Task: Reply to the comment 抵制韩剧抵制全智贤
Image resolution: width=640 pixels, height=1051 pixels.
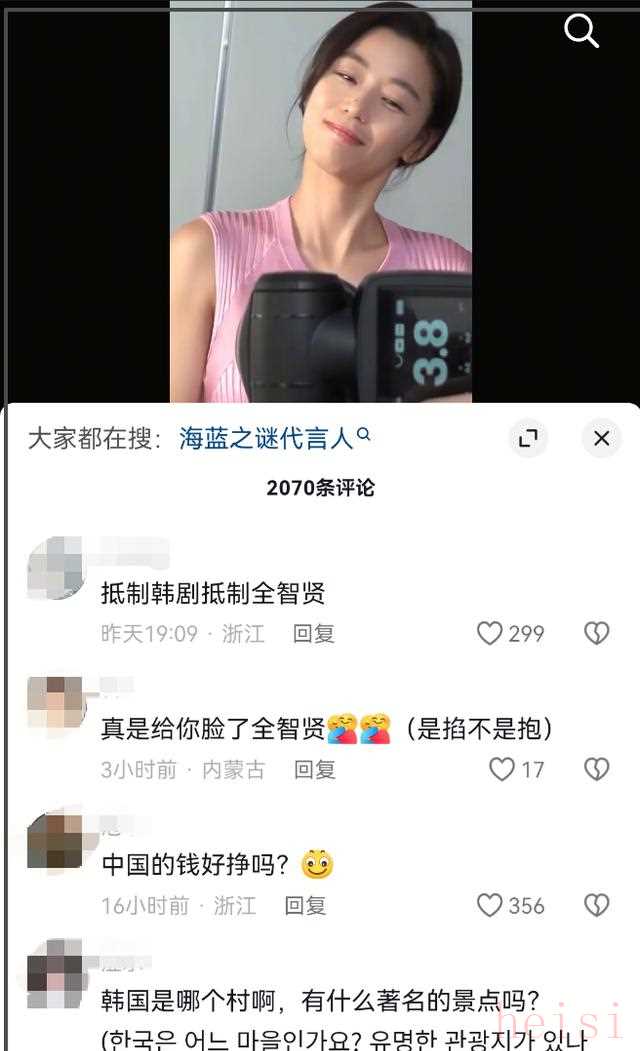Action: (313, 634)
